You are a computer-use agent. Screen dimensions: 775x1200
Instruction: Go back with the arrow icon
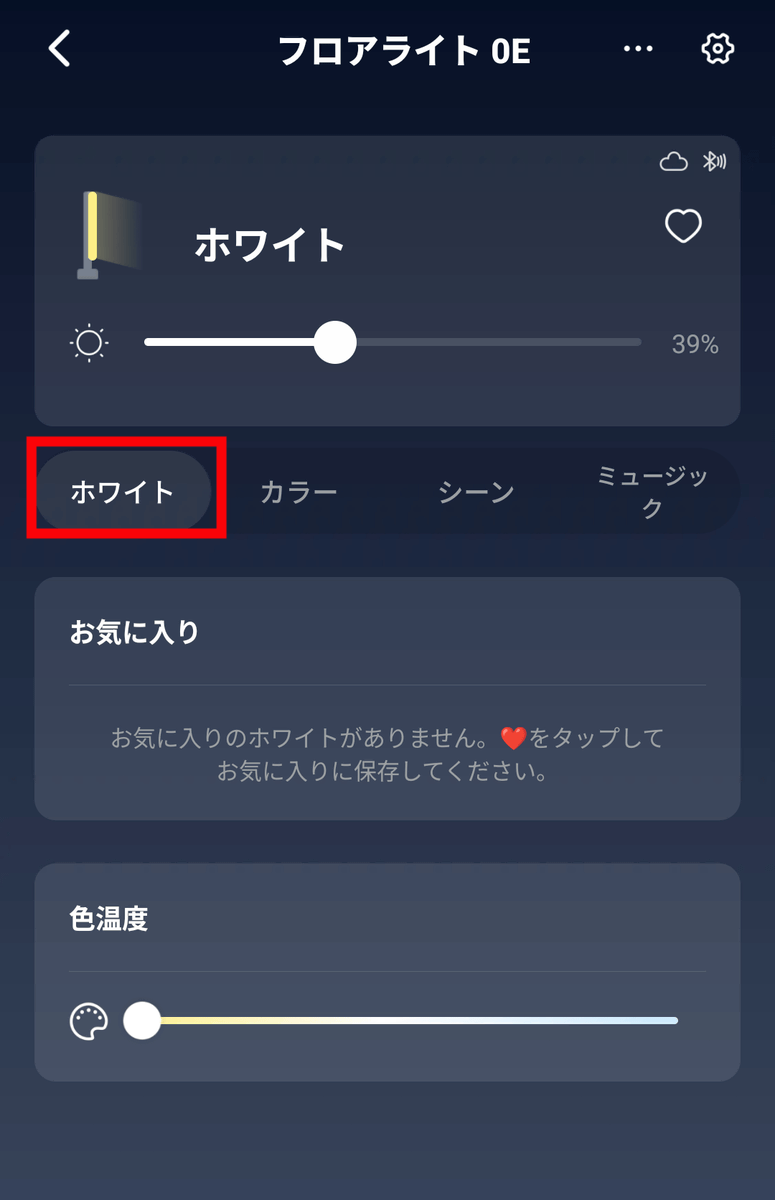60,48
